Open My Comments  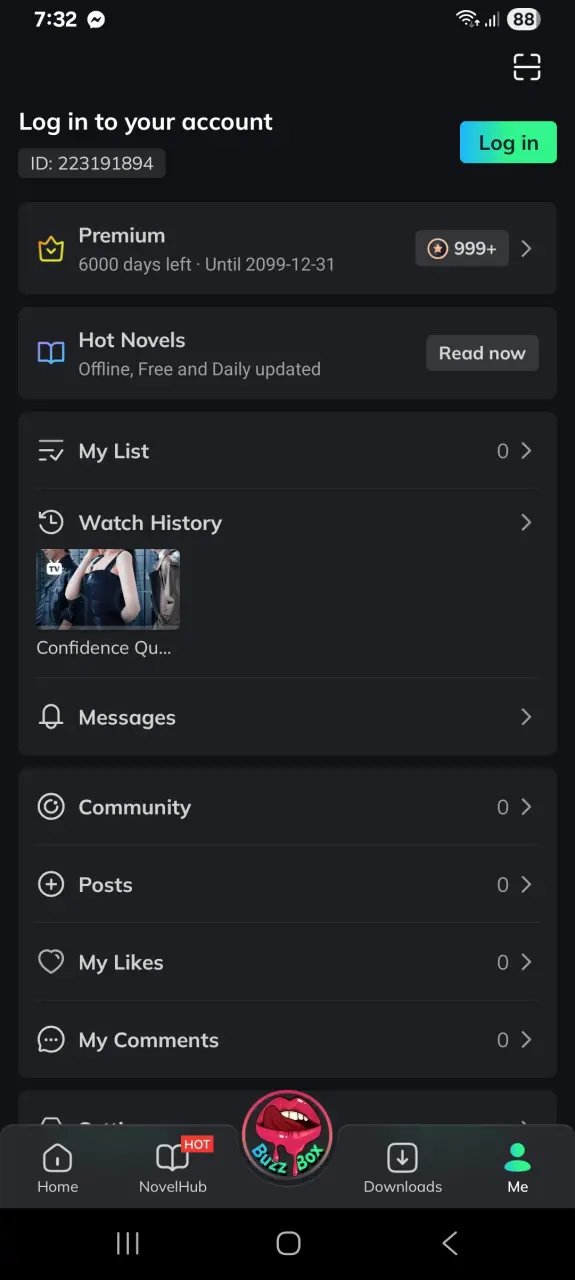[287, 1040]
